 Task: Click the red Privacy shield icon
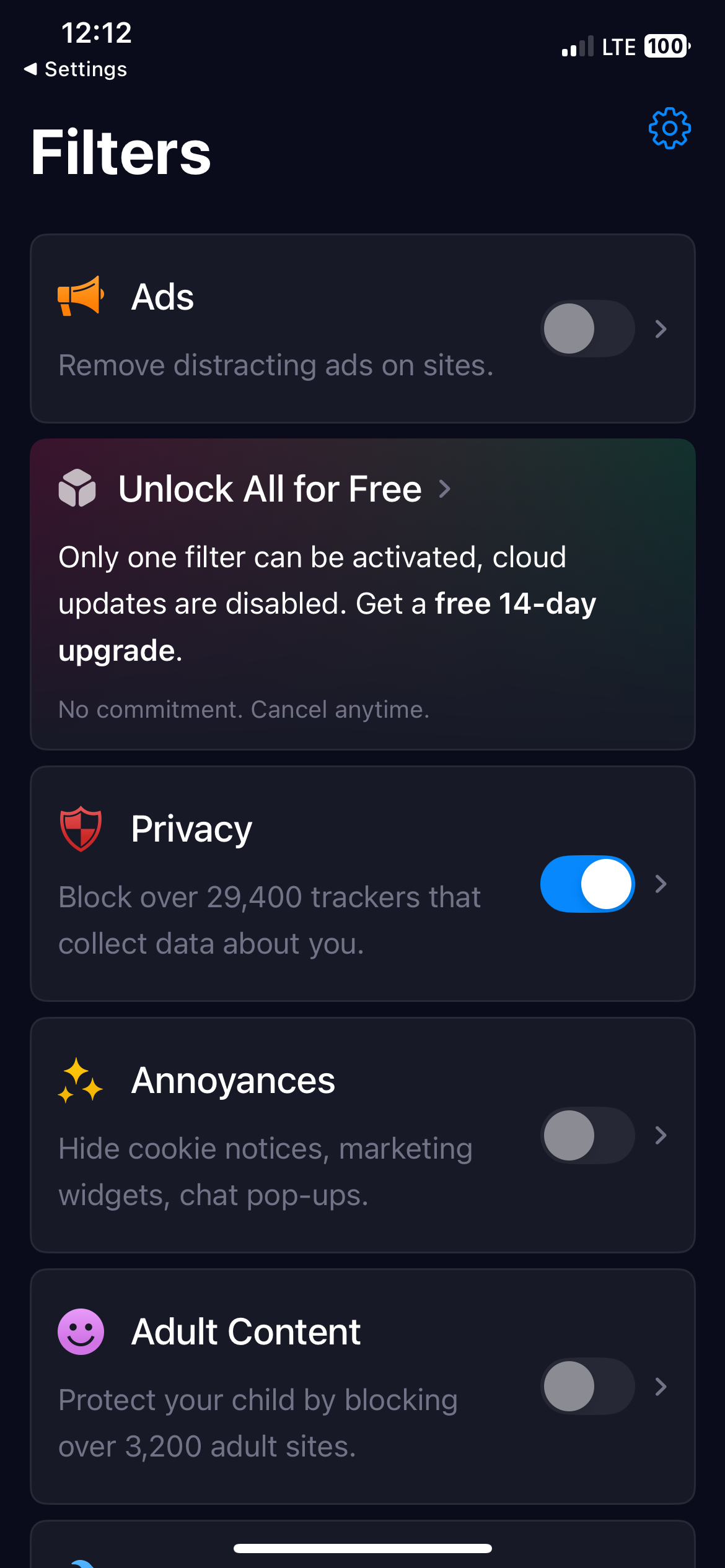(81, 828)
